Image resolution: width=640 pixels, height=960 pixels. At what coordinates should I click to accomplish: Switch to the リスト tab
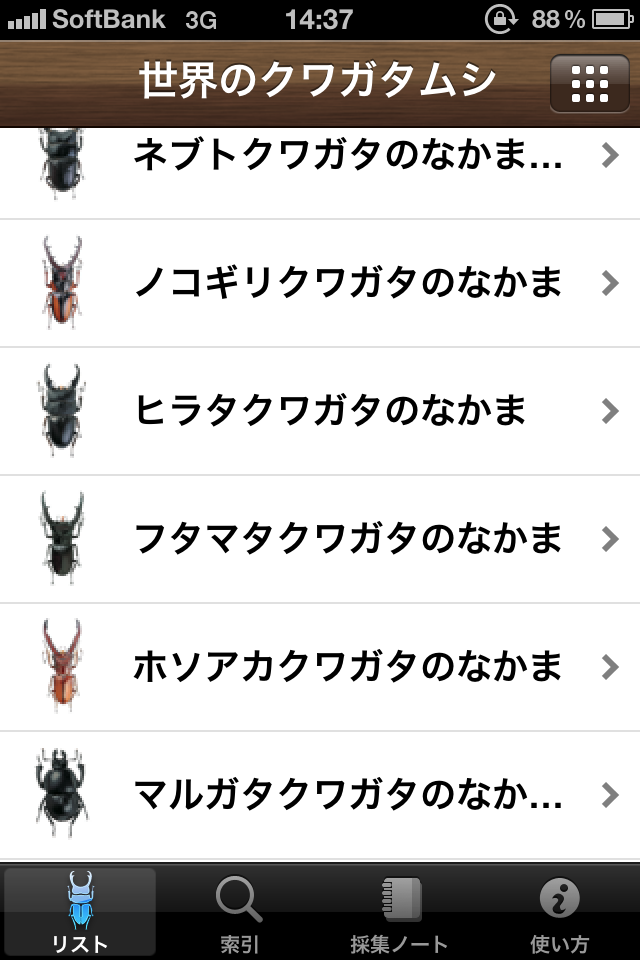tap(80, 911)
